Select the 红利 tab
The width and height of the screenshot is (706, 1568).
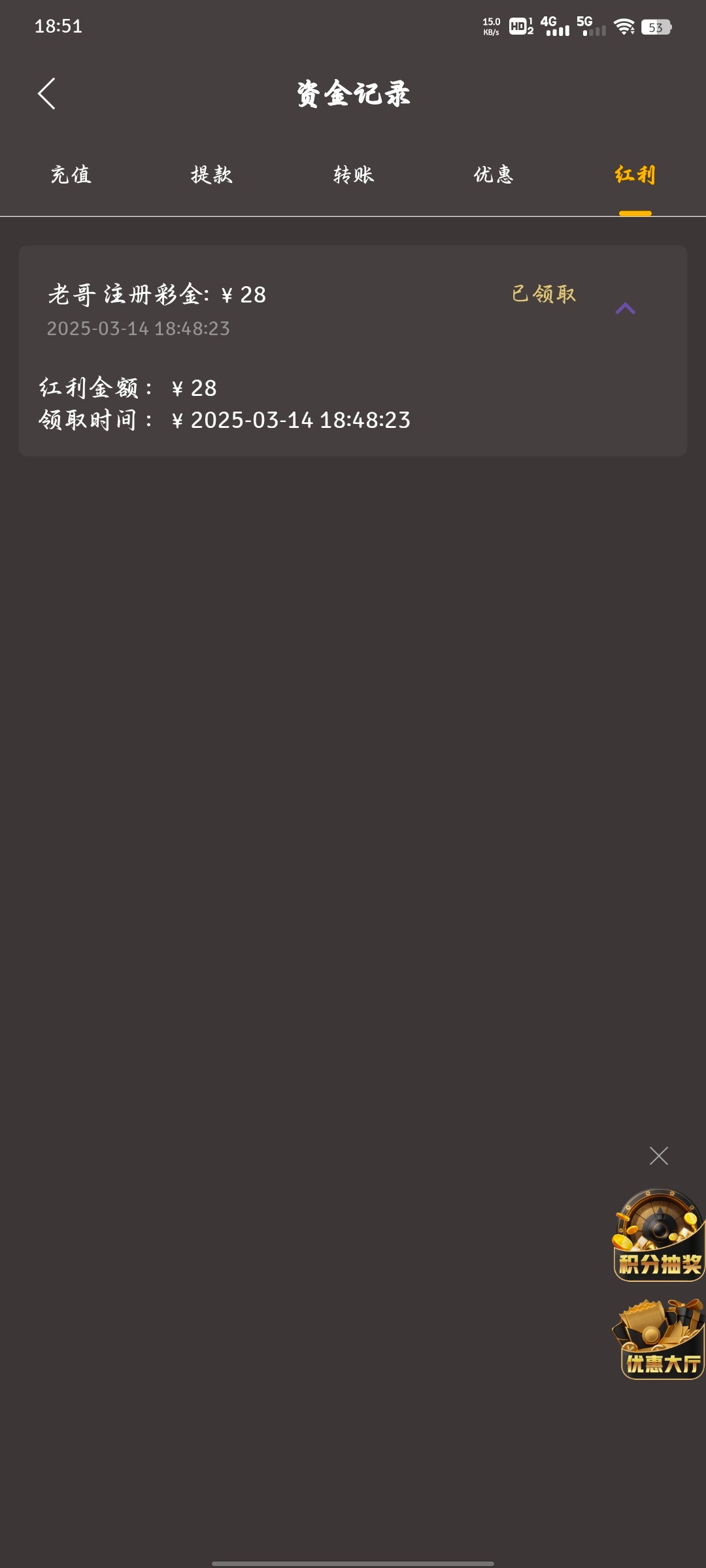[635, 175]
